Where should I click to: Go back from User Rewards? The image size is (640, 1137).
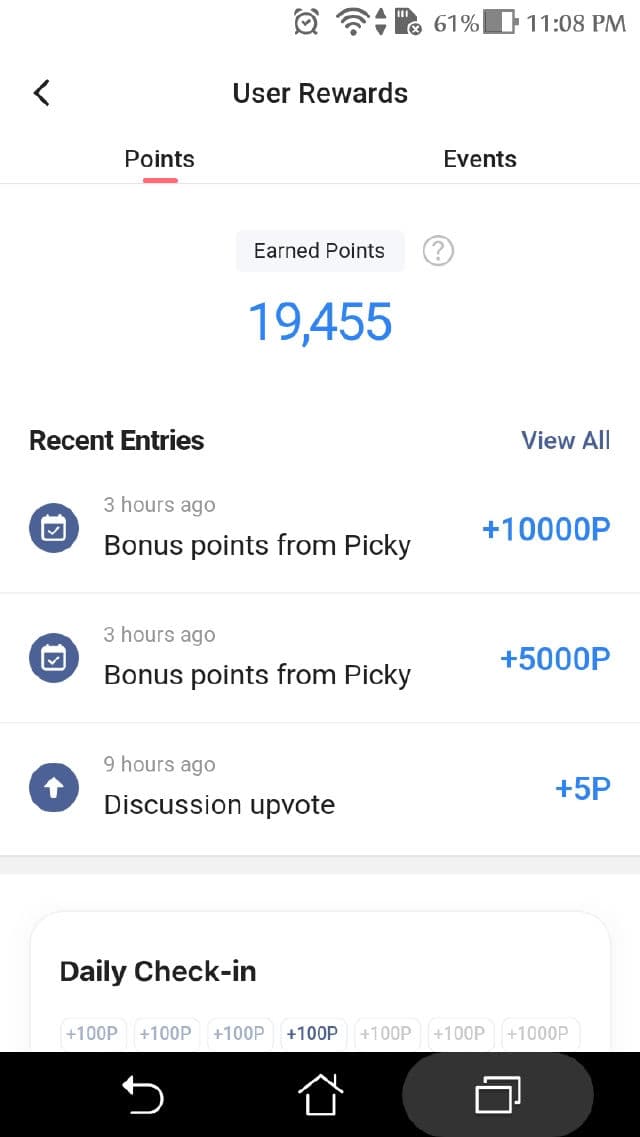41,93
